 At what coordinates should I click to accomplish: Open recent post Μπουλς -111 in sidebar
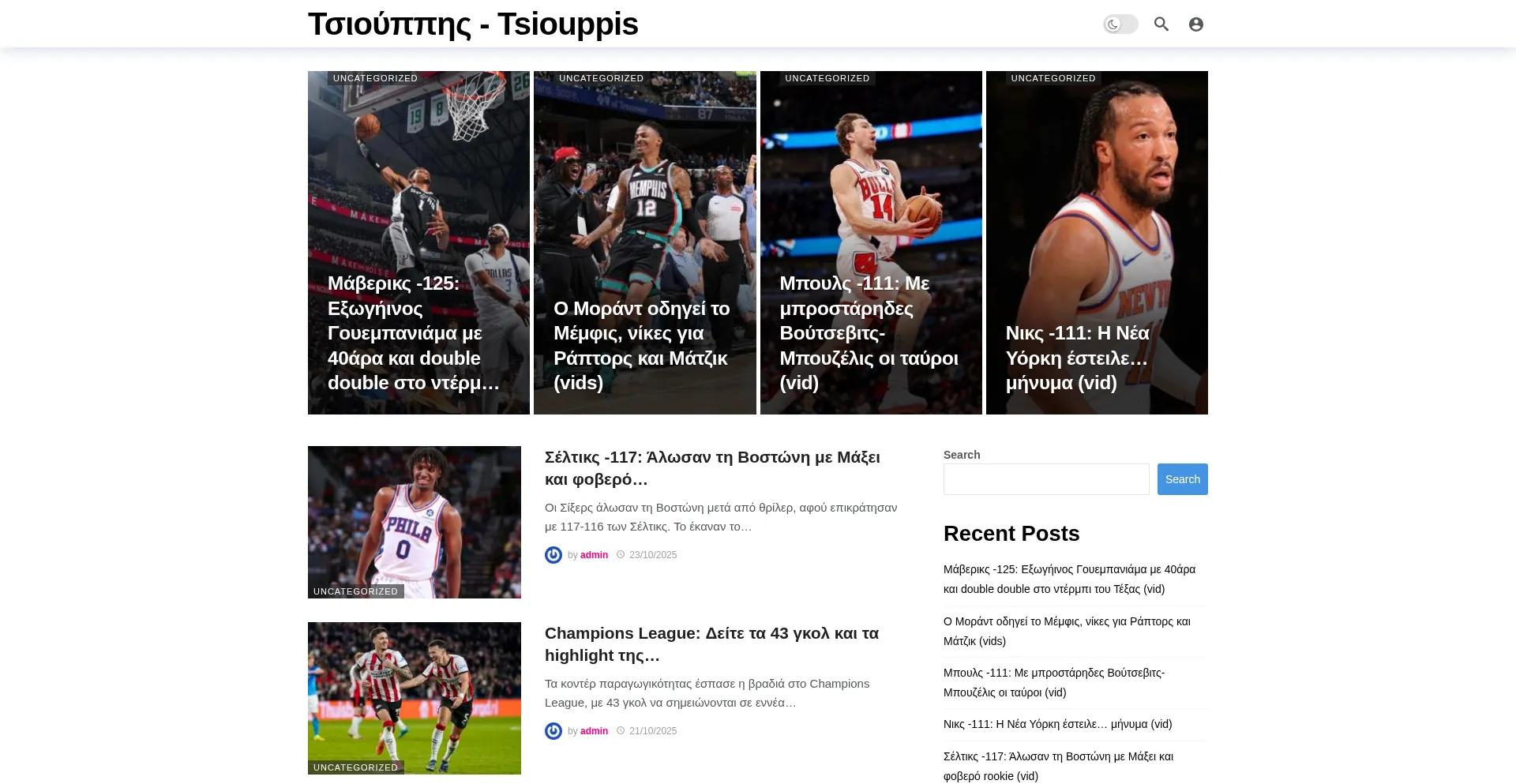pos(1053,682)
